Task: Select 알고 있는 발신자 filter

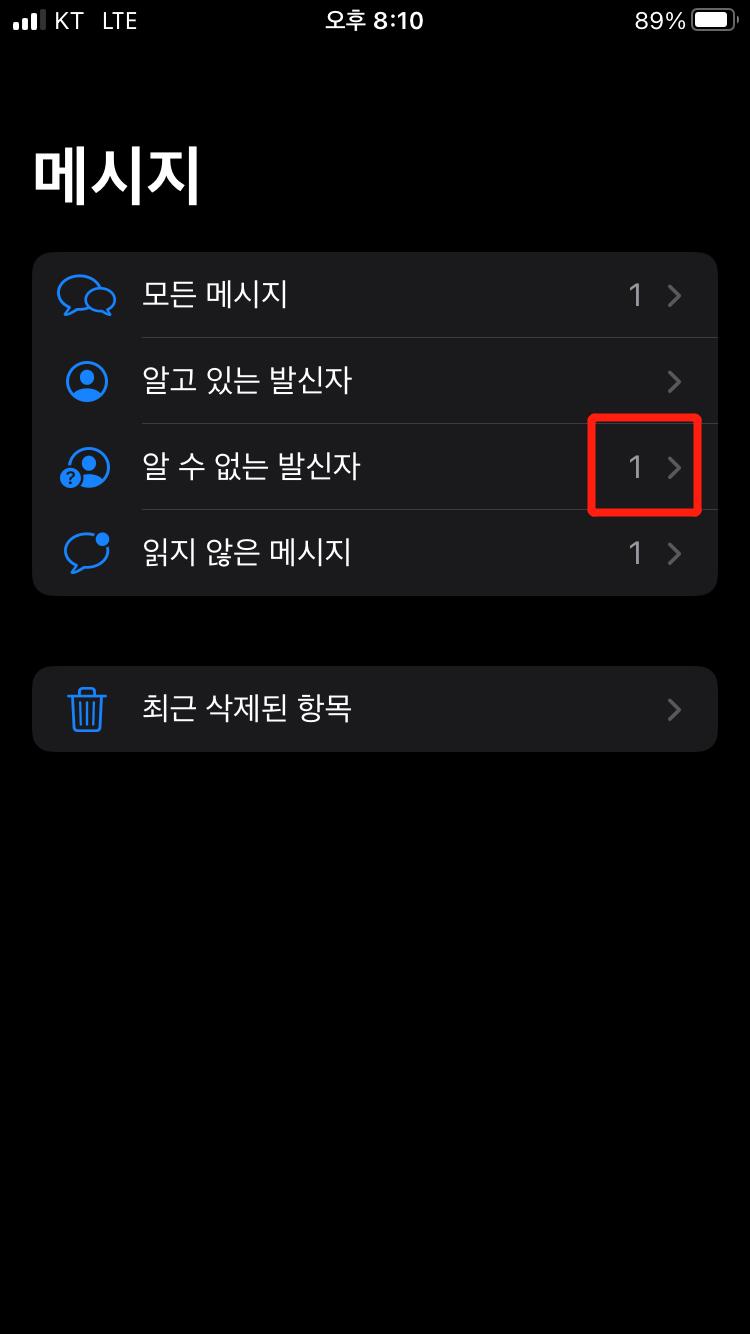Action: (x=375, y=381)
